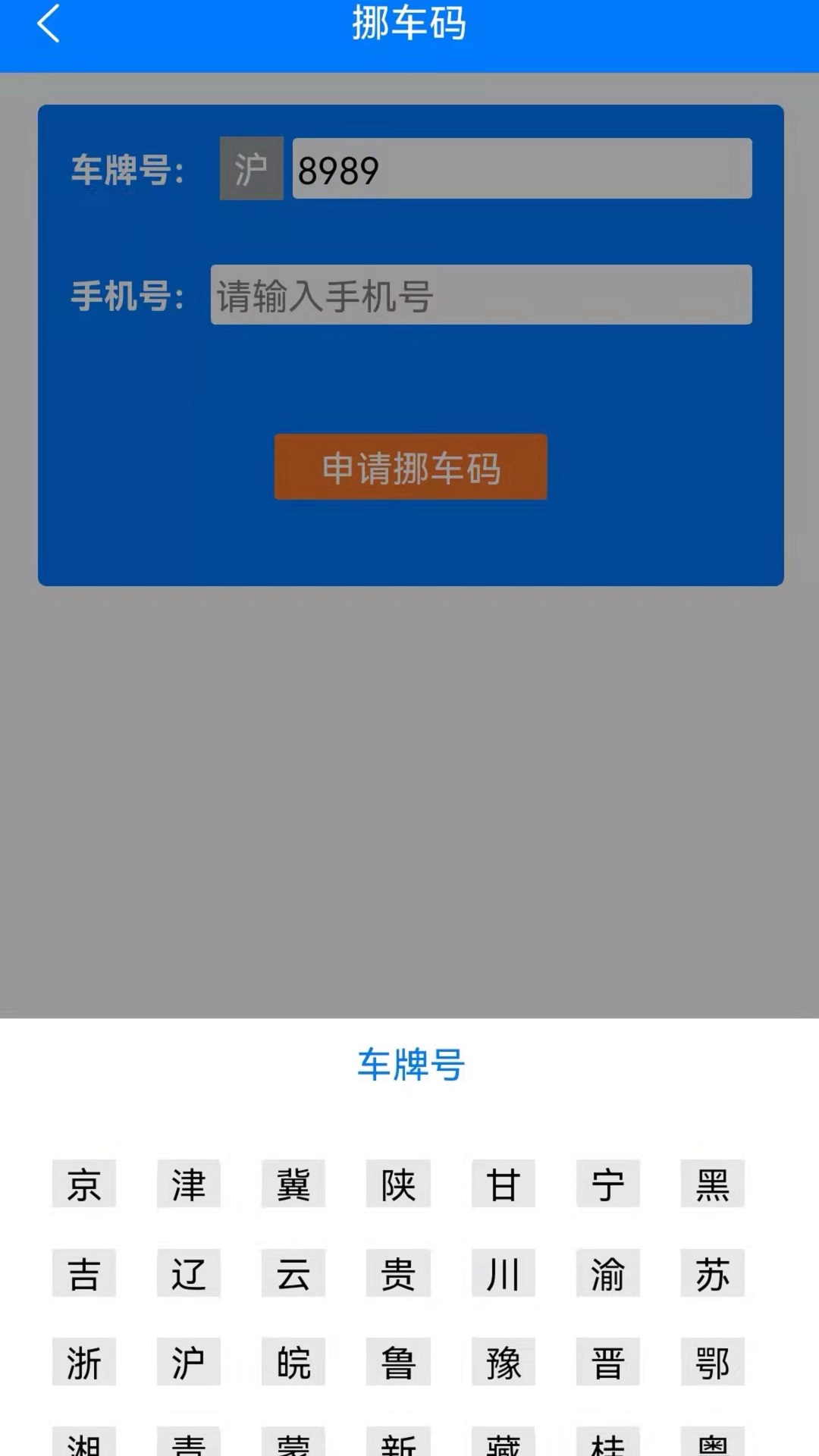This screenshot has height=1456, width=819.
Task: Select 吉 province abbreviation
Action: coord(84,1273)
